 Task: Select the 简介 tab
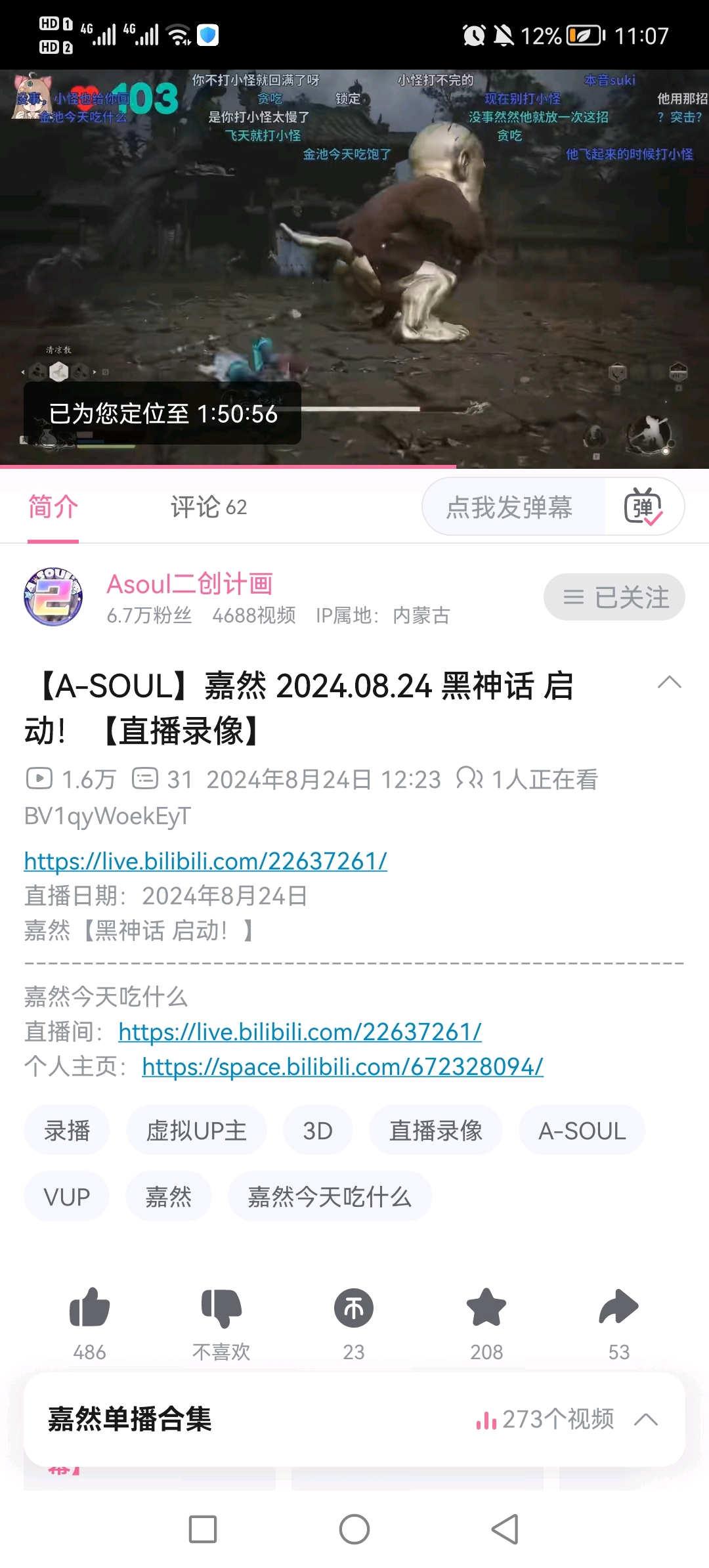(x=53, y=507)
